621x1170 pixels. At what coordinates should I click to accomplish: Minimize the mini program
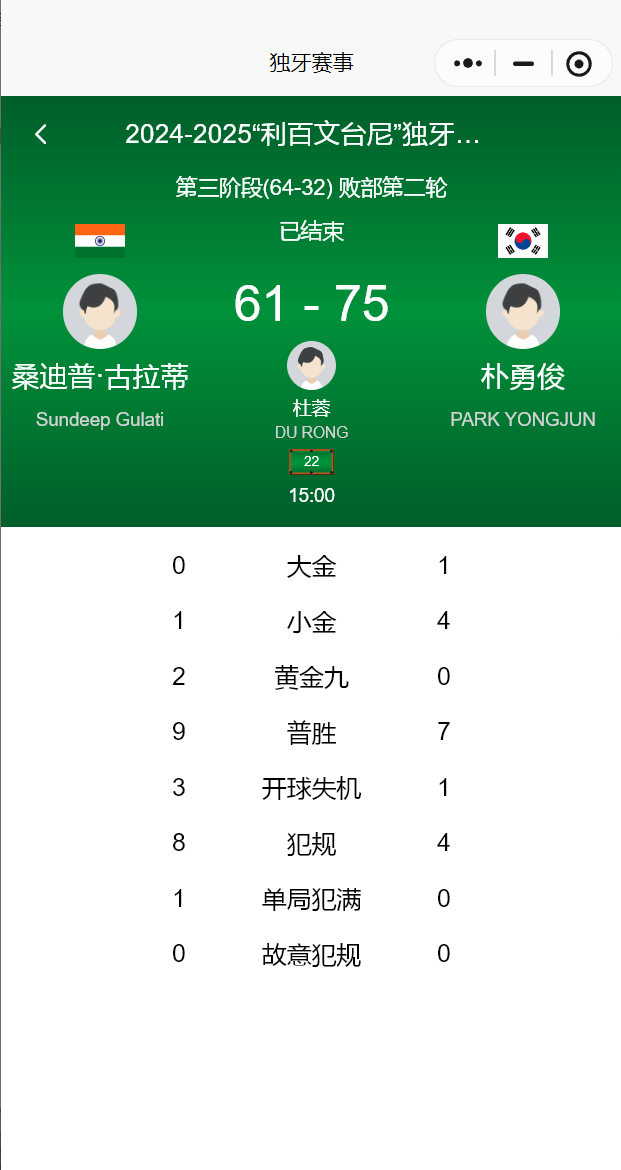[523, 64]
